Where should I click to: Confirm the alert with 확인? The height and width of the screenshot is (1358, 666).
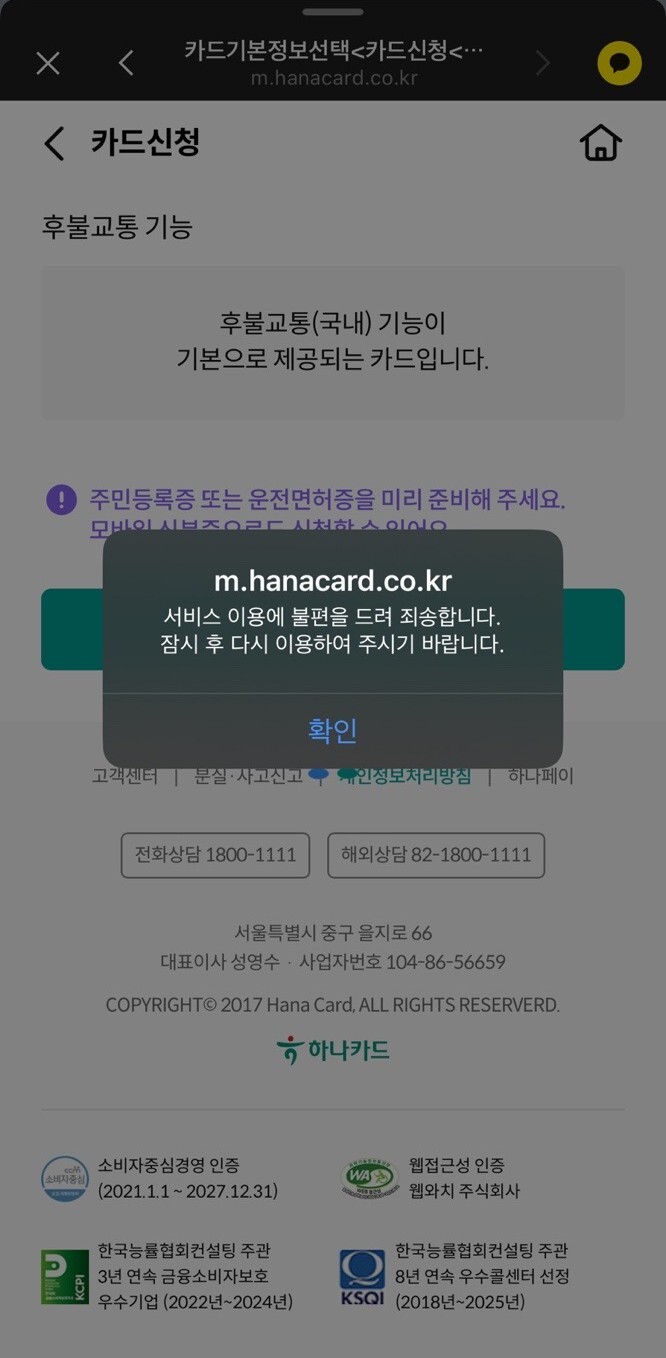click(332, 731)
